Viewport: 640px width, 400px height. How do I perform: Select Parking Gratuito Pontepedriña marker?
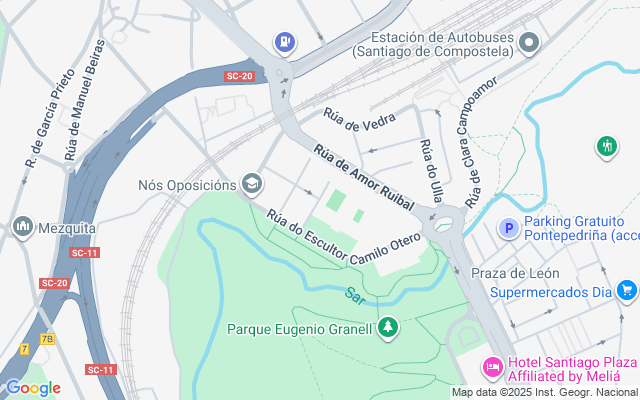tap(509, 228)
